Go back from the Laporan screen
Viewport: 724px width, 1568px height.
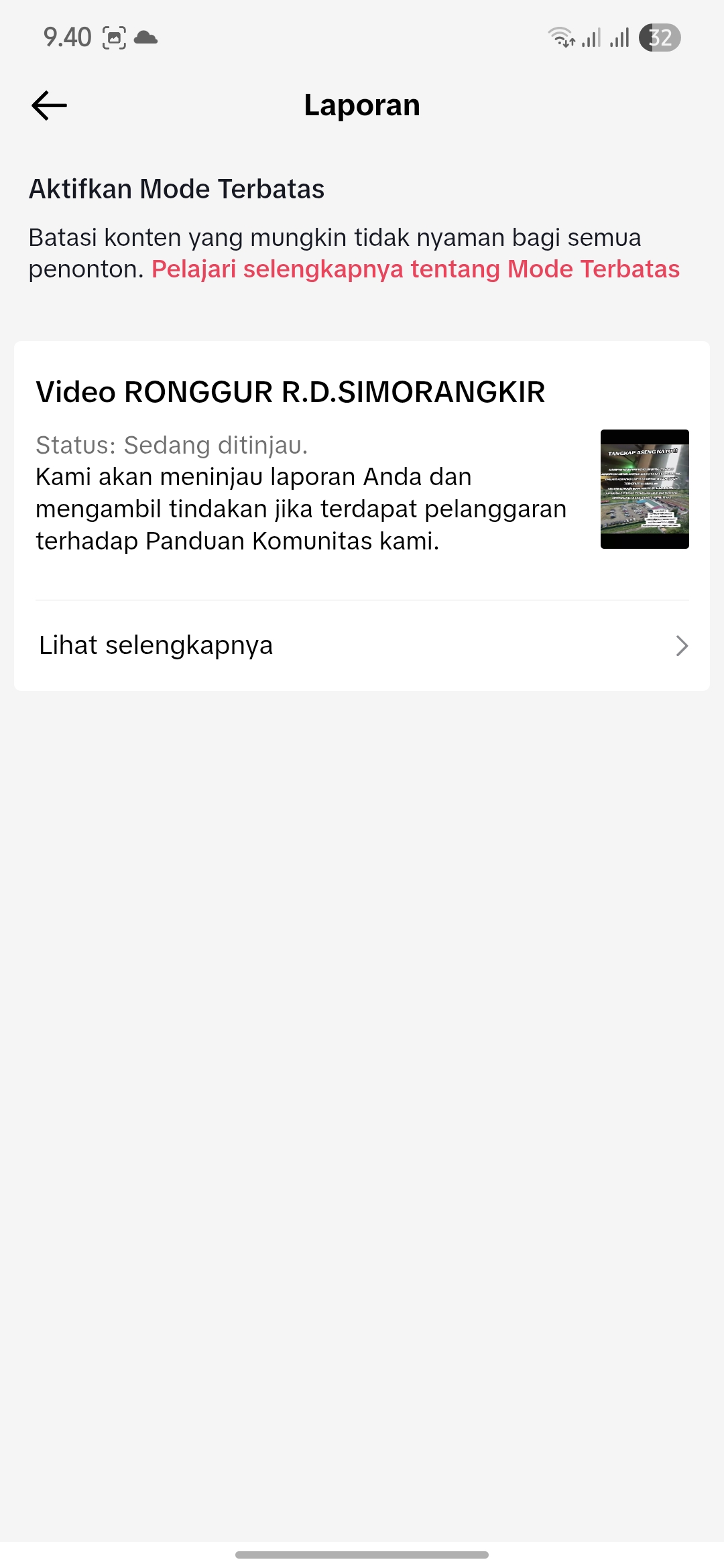pos(49,105)
